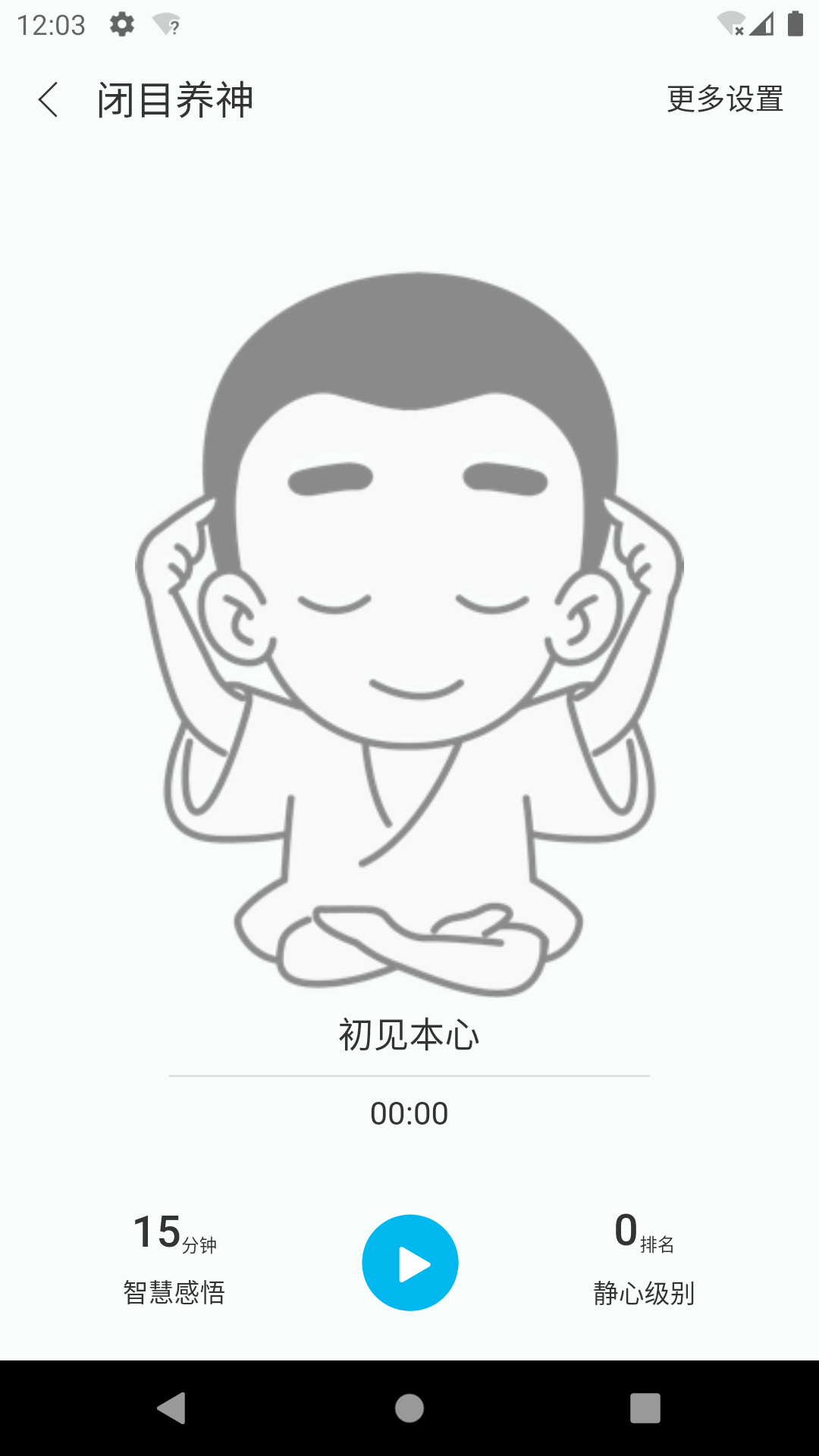Screen dimensions: 819x1456
Task: Tap the settings gear in the status bar
Action: 121,24
